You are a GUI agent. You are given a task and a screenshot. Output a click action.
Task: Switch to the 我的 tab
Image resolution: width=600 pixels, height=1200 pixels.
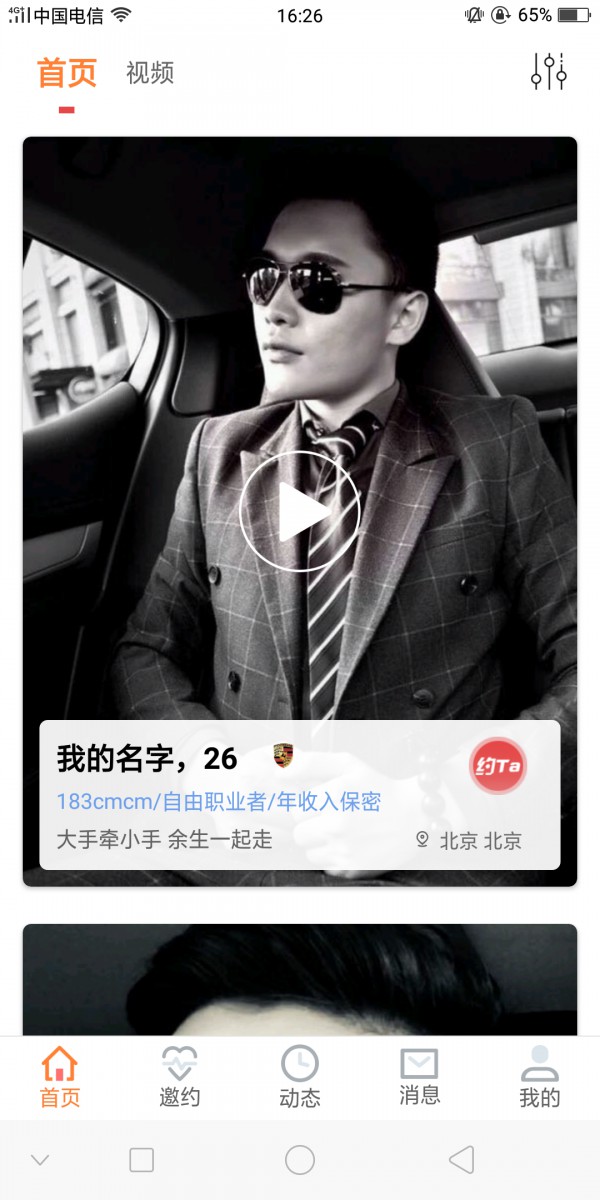pyautogui.click(x=540, y=1076)
